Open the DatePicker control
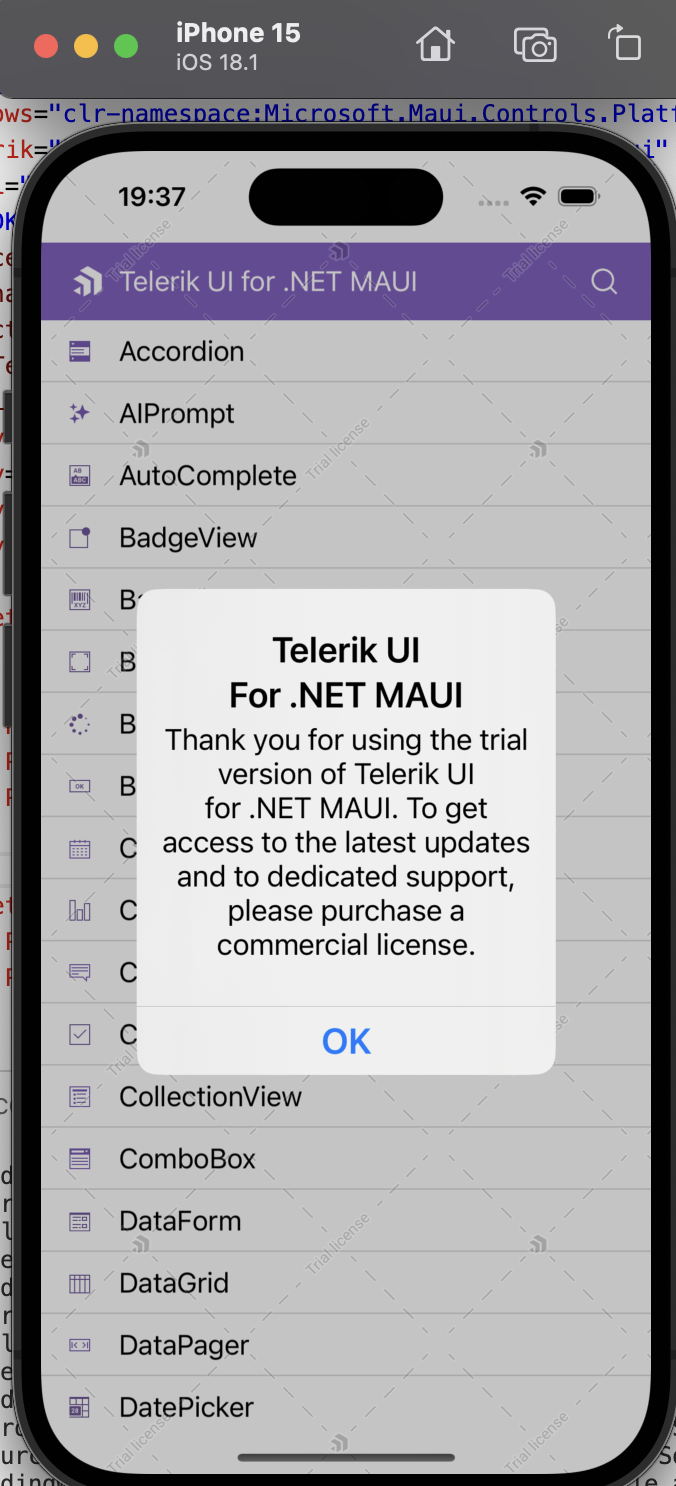Screen dimensions: 676x1486 186,1407
